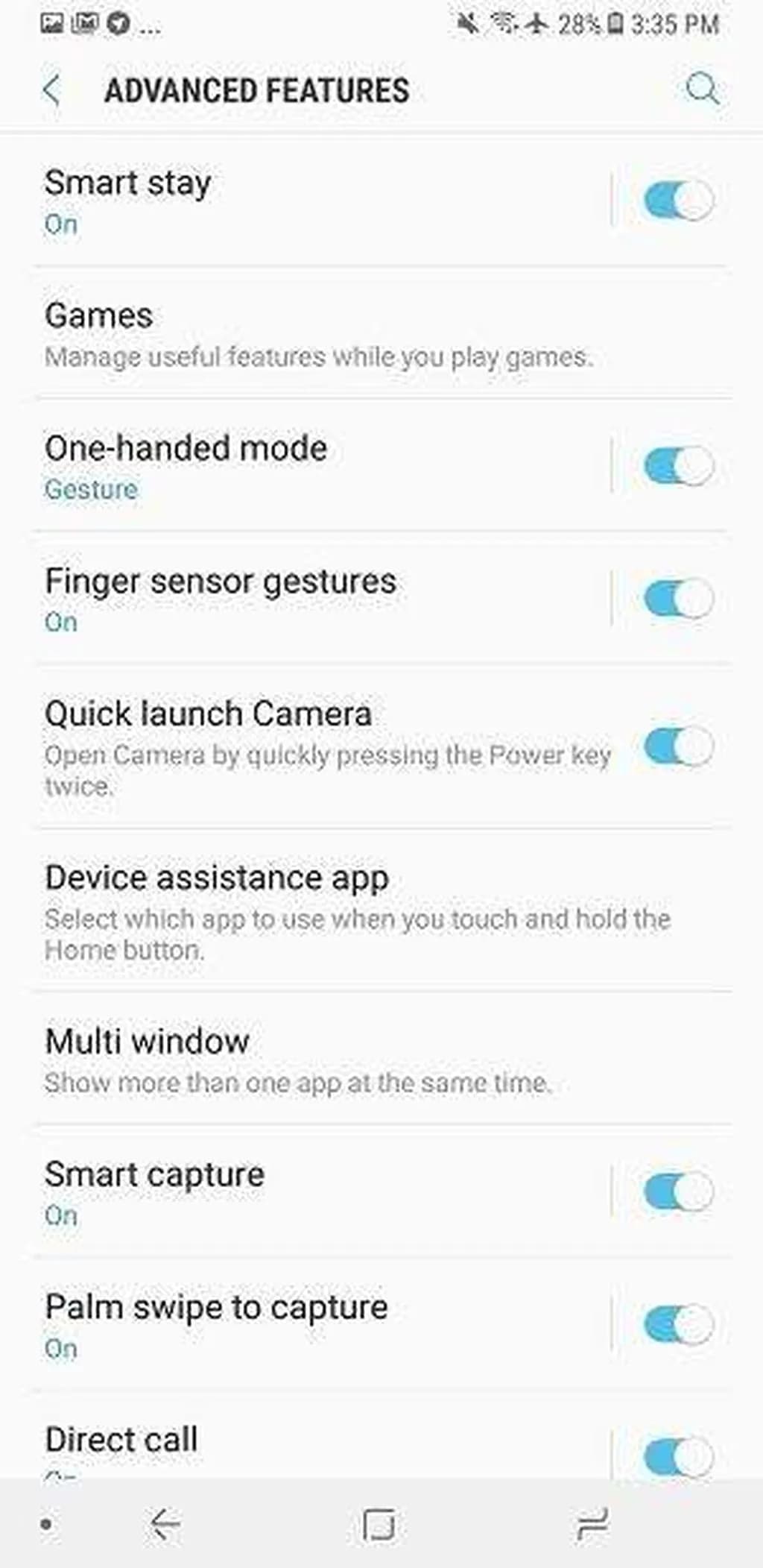763x1568 pixels.
Task: Disable the Smart capture switch
Action: (677, 1191)
